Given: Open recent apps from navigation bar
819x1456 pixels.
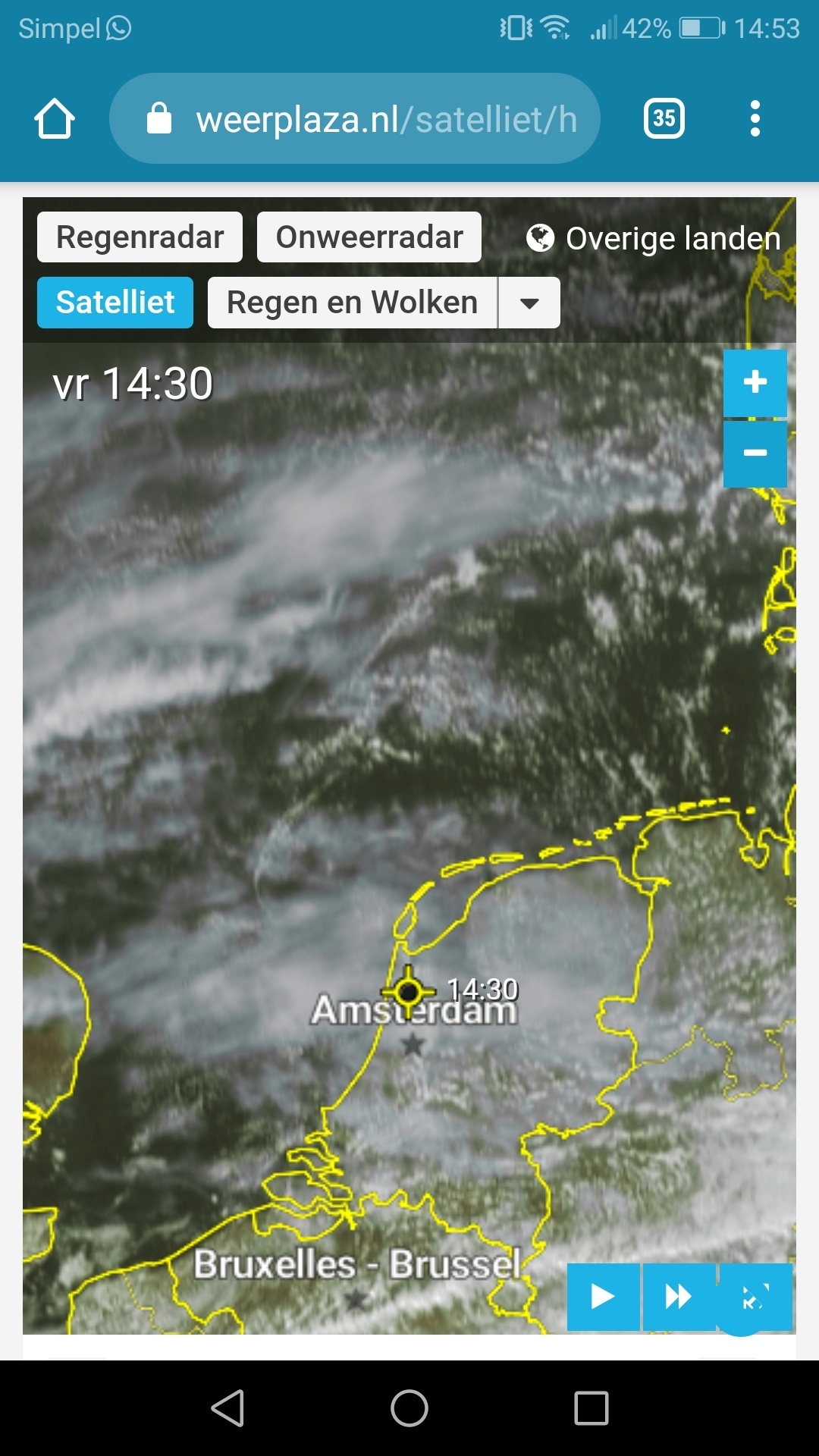Looking at the screenshot, I should click(591, 1408).
